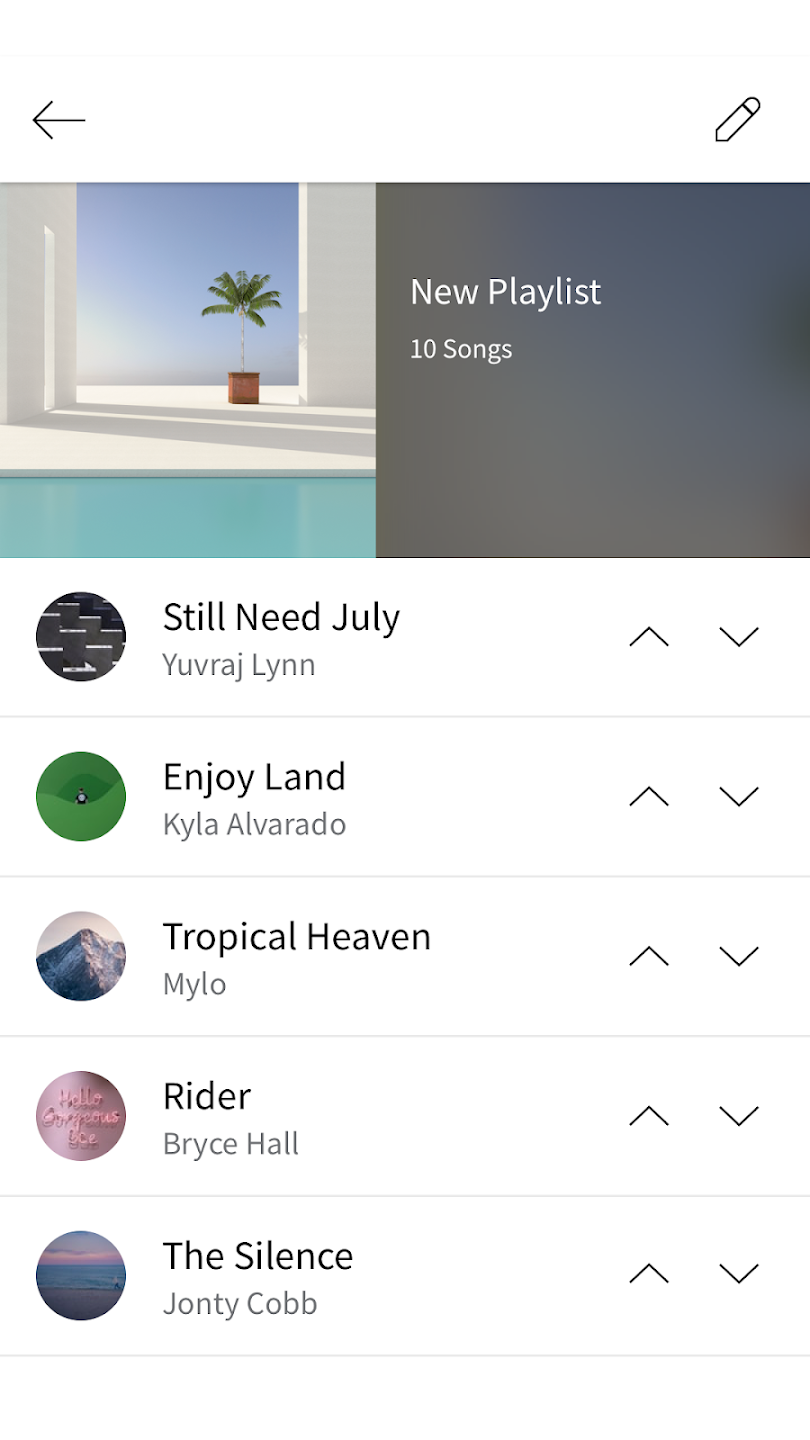Image resolution: width=810 pixels, height=1440 pixels.
Task: Move Enjoy Land down in the list
Action: (739, 796)
